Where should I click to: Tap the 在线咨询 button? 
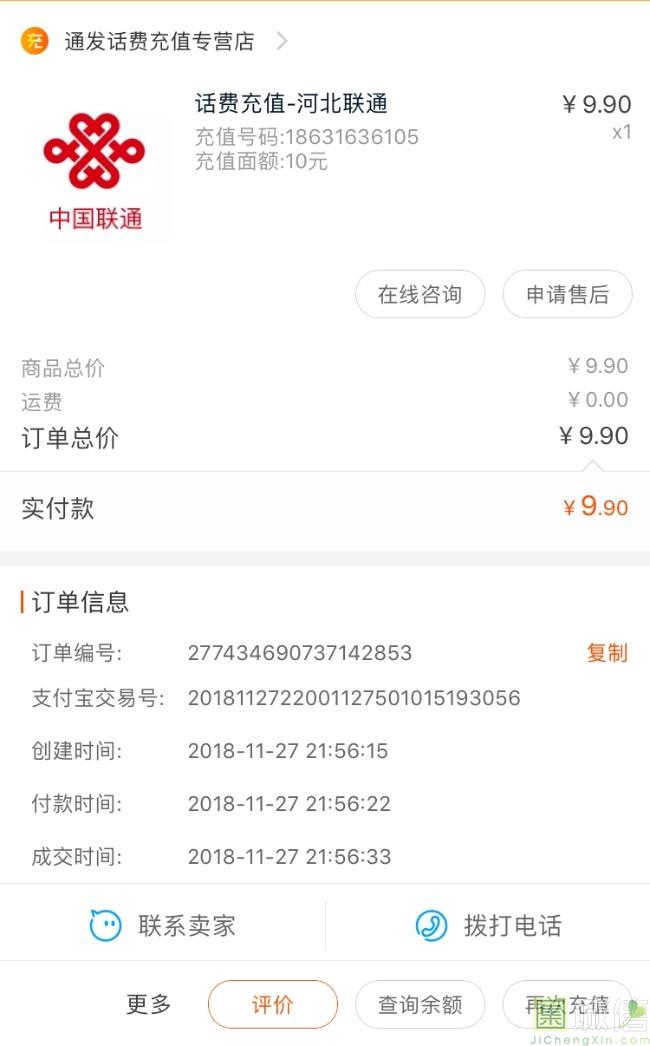[x=420, y=295]
